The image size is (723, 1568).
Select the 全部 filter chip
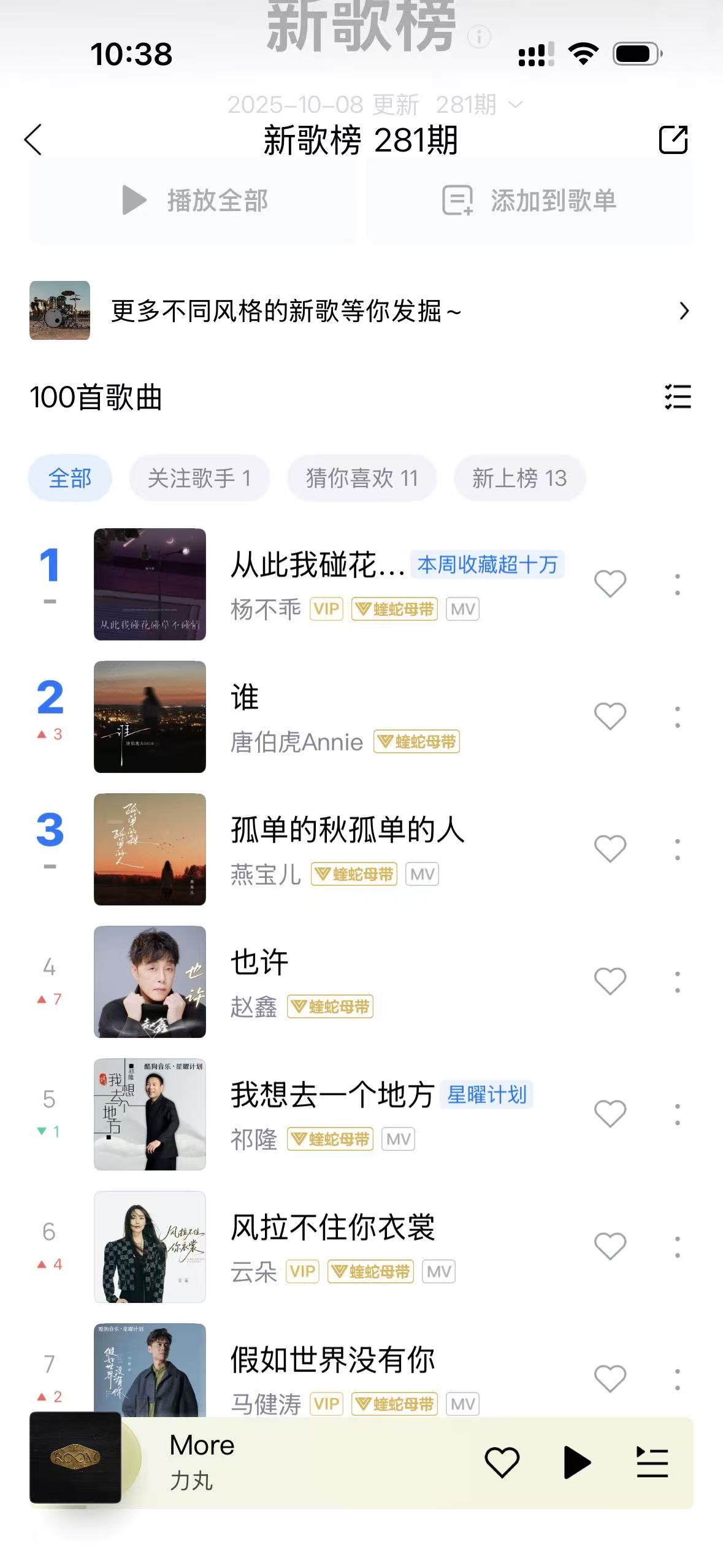(70, 478)
